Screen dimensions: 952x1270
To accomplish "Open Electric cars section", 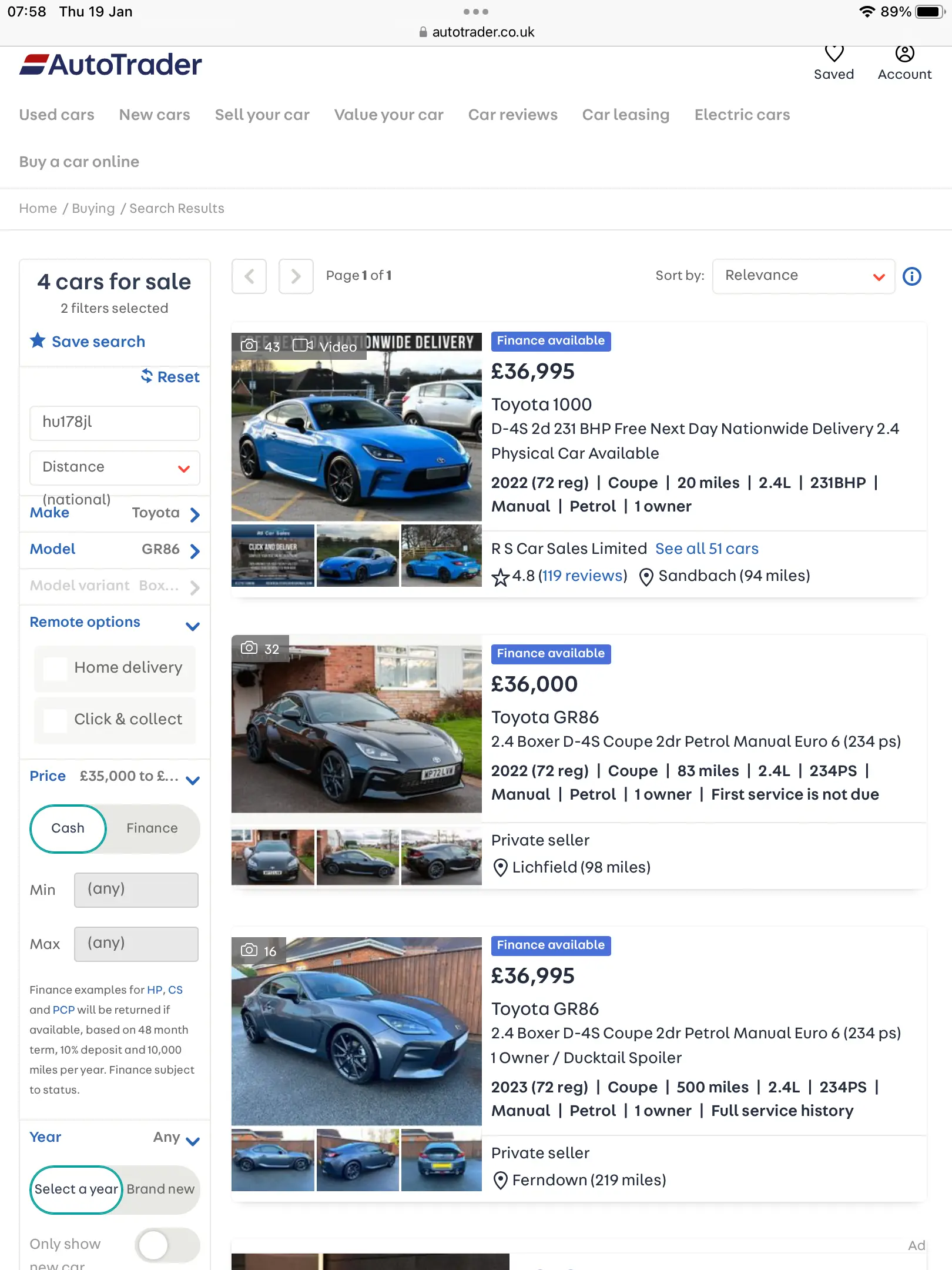I will click(x=742, y=115).
